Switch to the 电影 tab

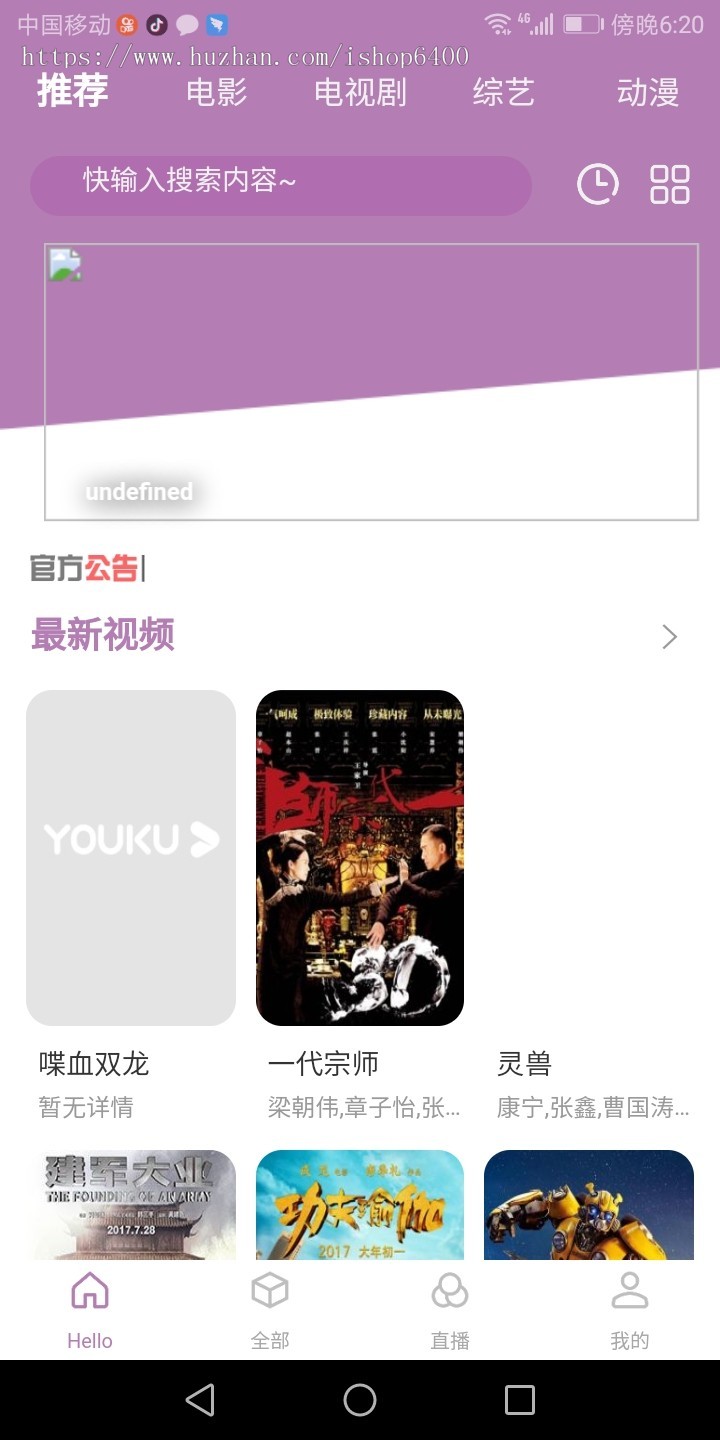(x=216, y=92)
